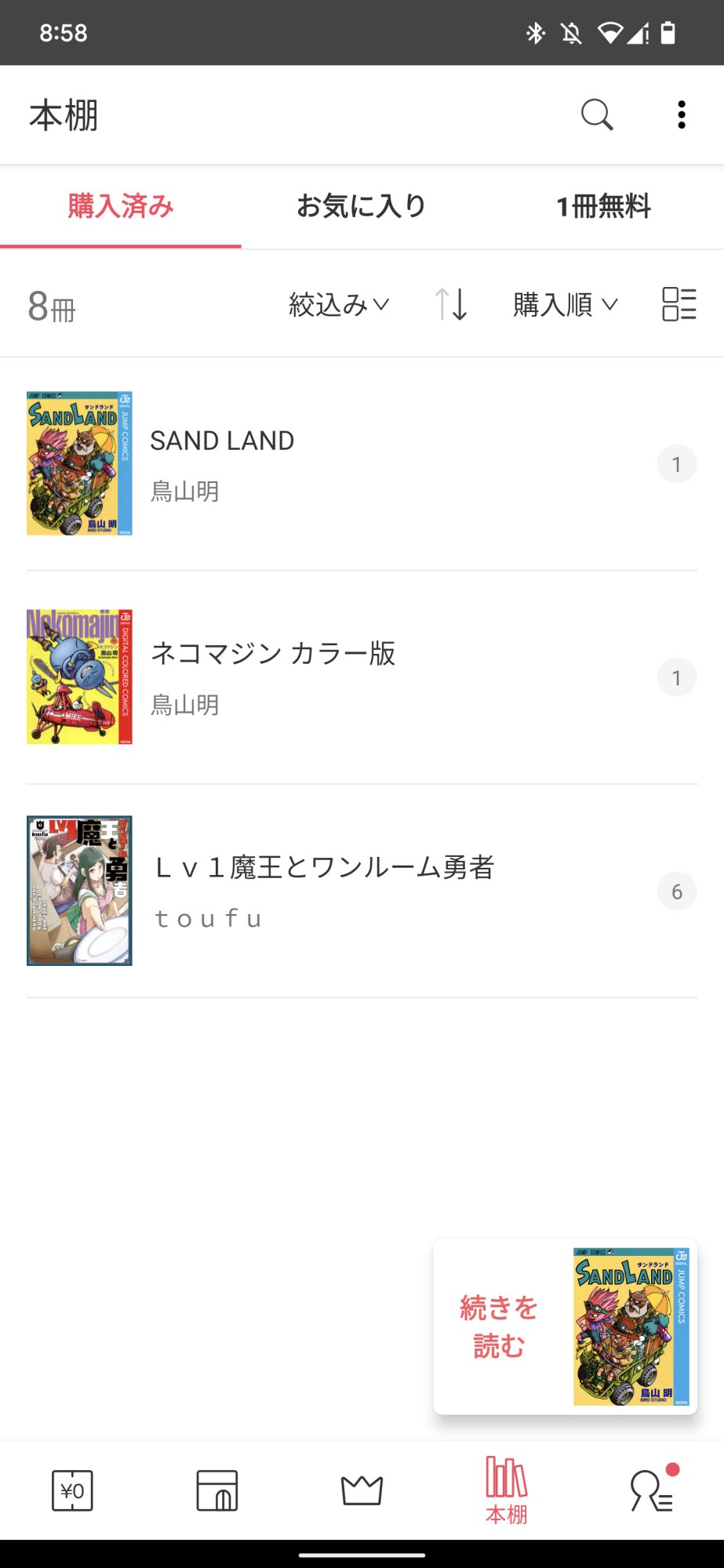This screenshot has width=724, height=1568.
Task: Open the bookshelf search icon
Action: click(596, 115)
